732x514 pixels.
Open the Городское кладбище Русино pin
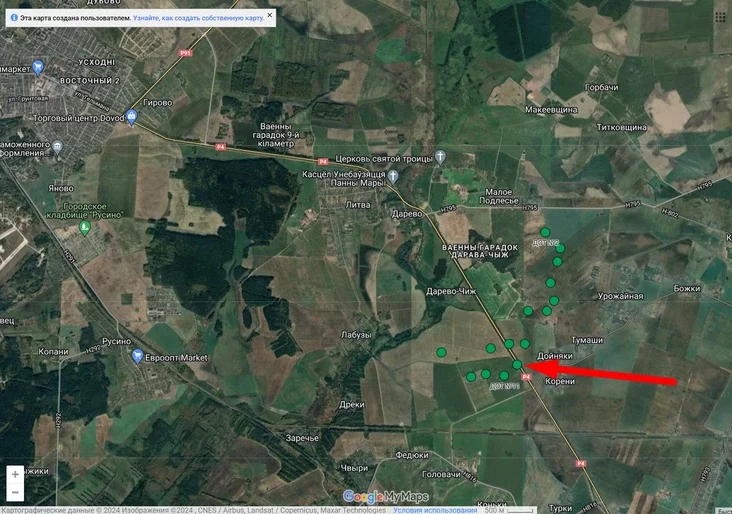click(x=85, y=228)
